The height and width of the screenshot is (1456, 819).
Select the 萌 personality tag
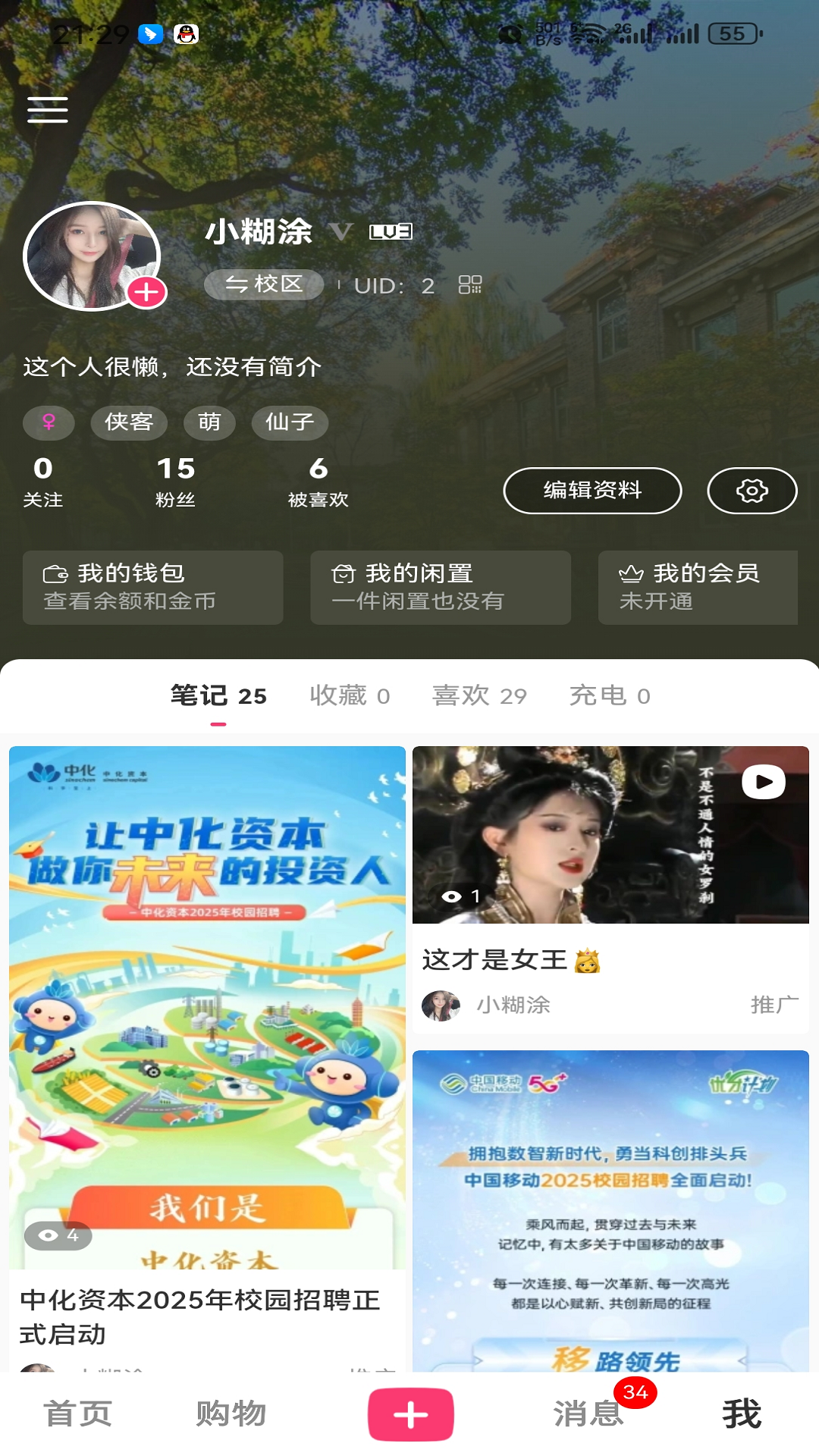(x=209, y=423)
